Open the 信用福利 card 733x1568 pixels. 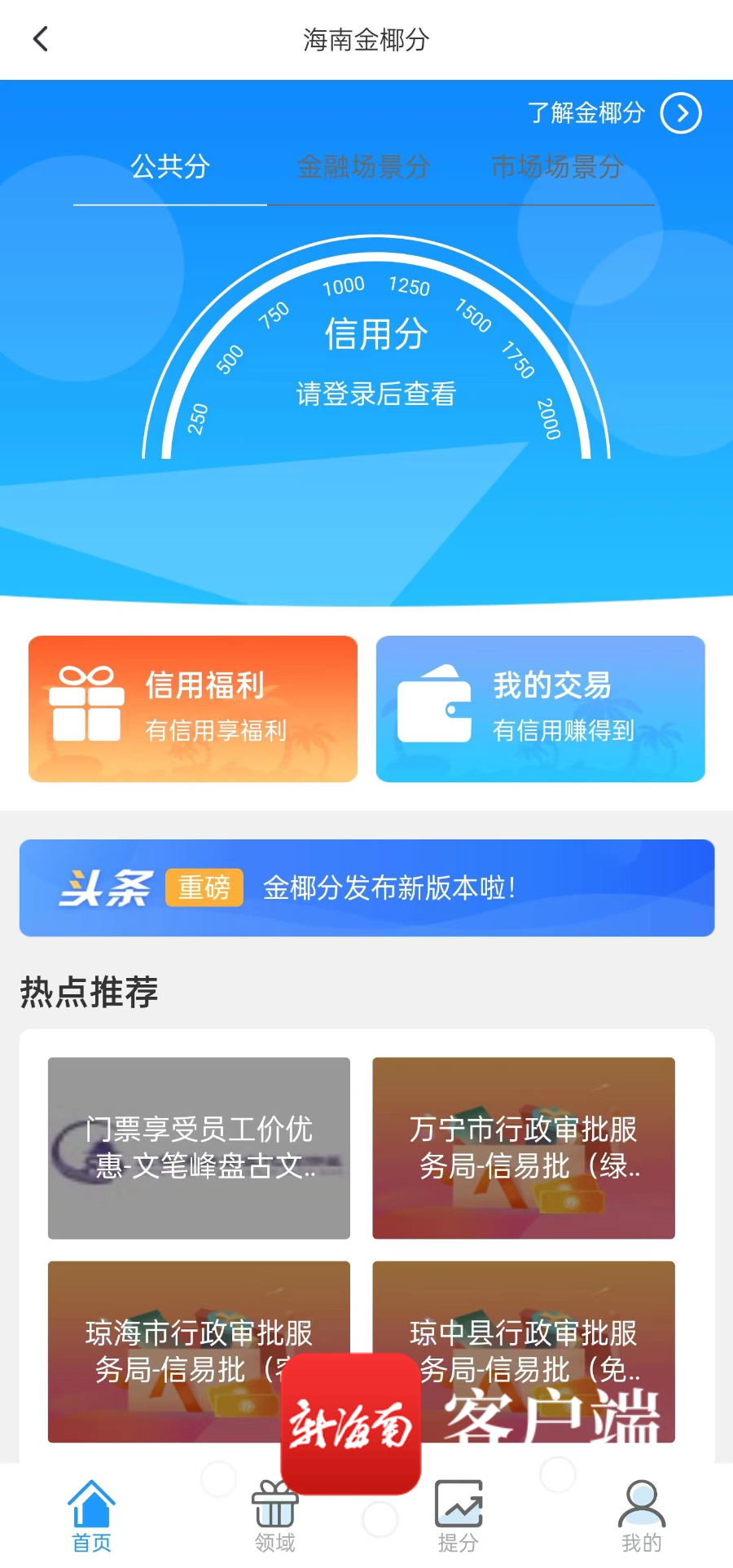tap(193, 708)
